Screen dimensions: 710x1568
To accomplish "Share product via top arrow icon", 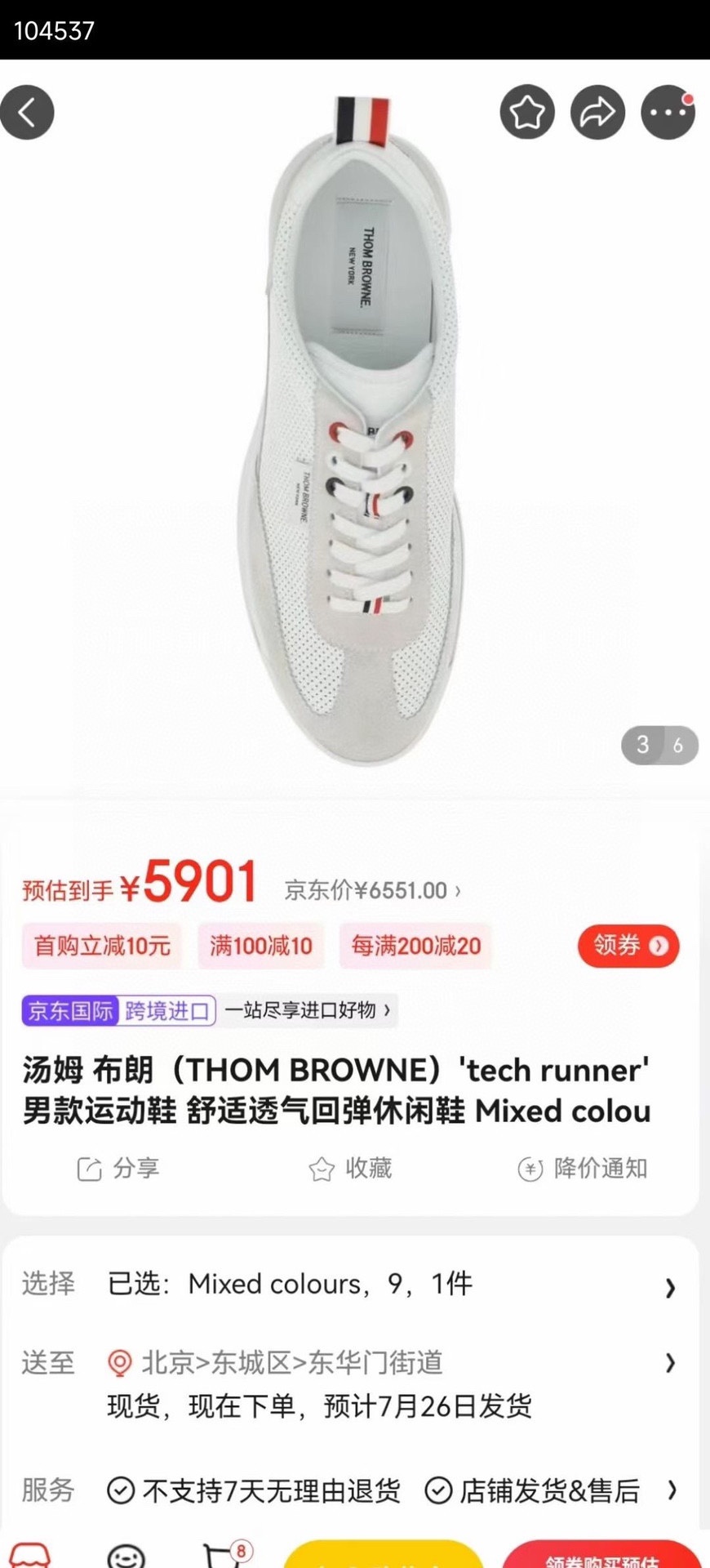I will (597, 113).
